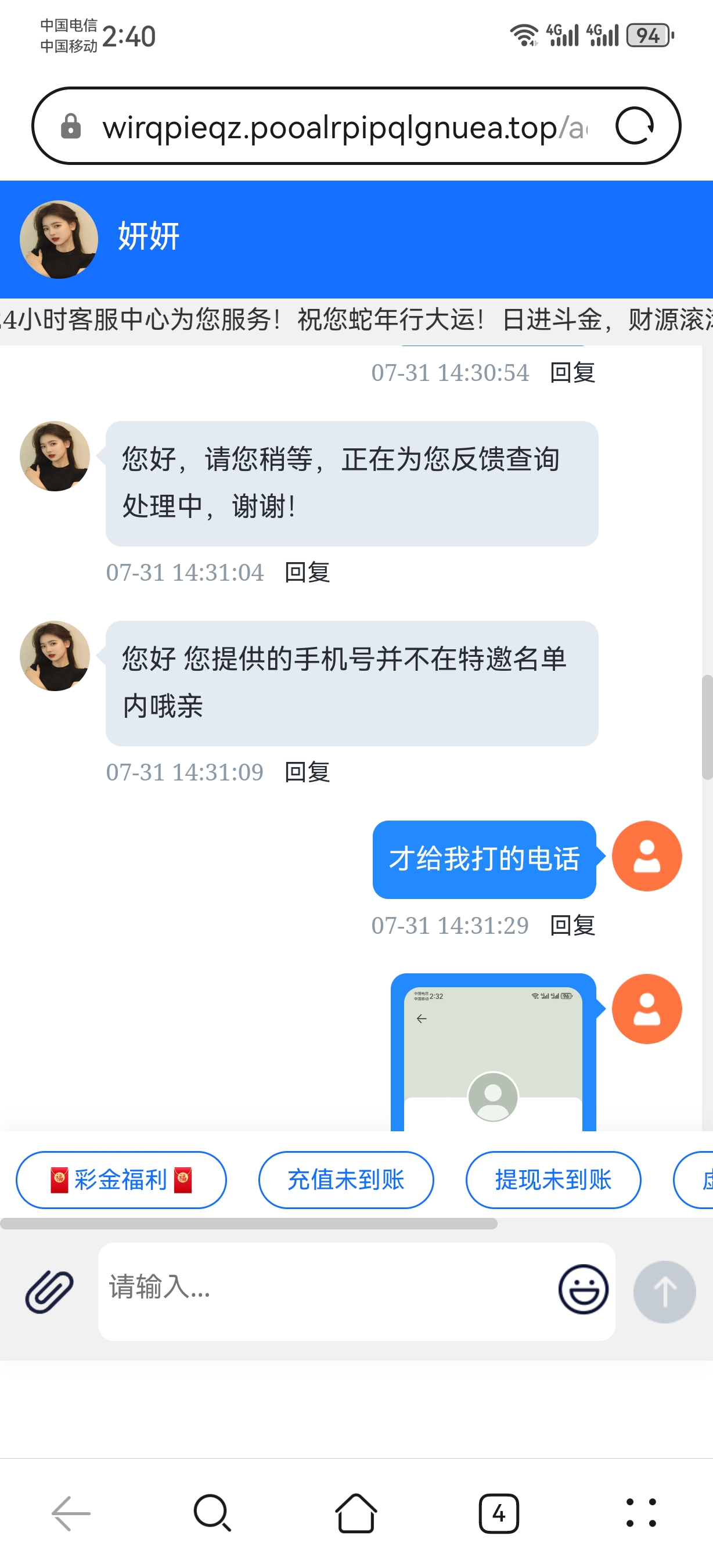Reply to the 14:31:09 message
This screenshot has height=1568, width=713.
pyautogui.click(x=307, y=772)
